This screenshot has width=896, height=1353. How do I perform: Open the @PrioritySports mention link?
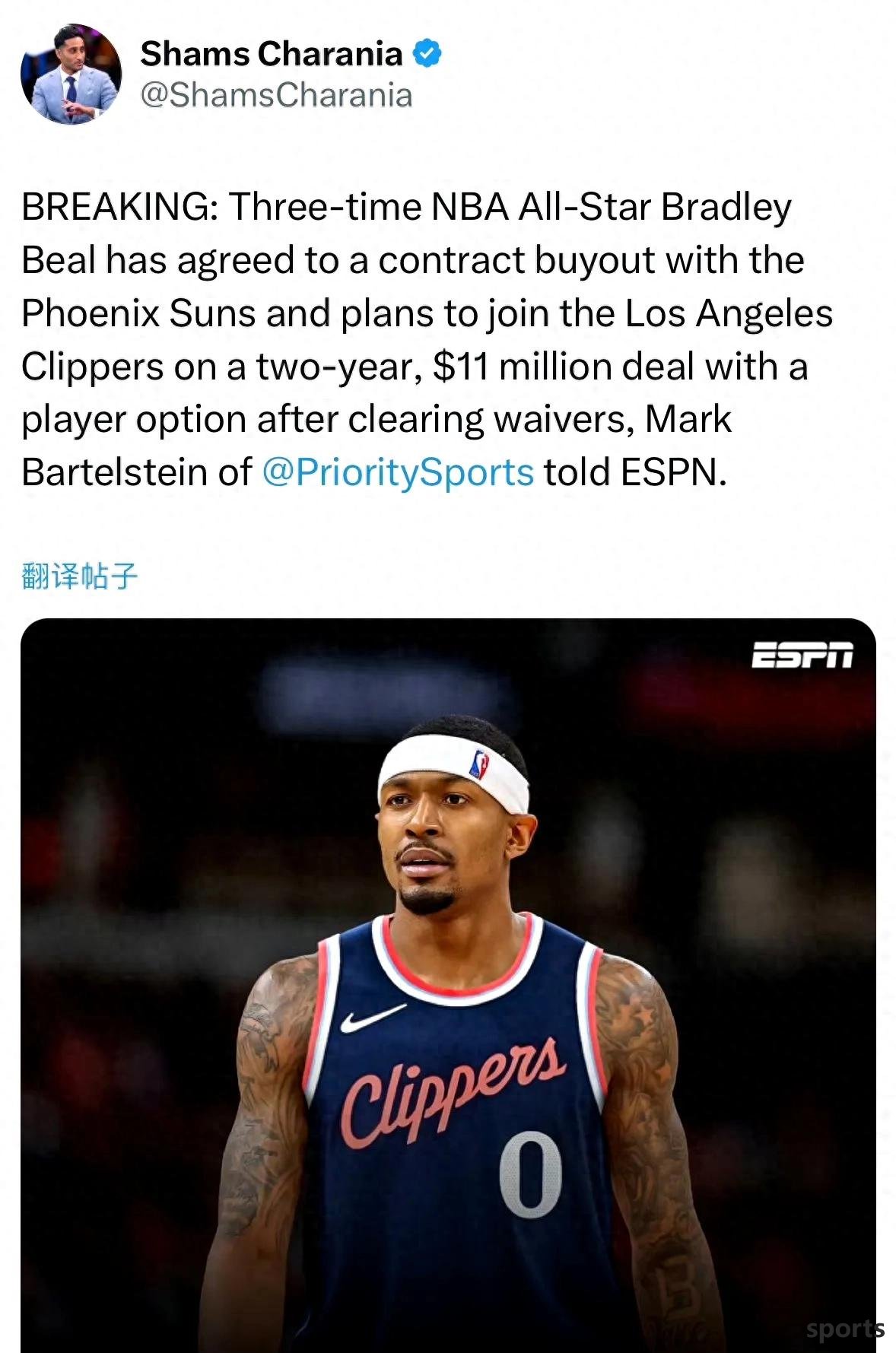[398, 472]
